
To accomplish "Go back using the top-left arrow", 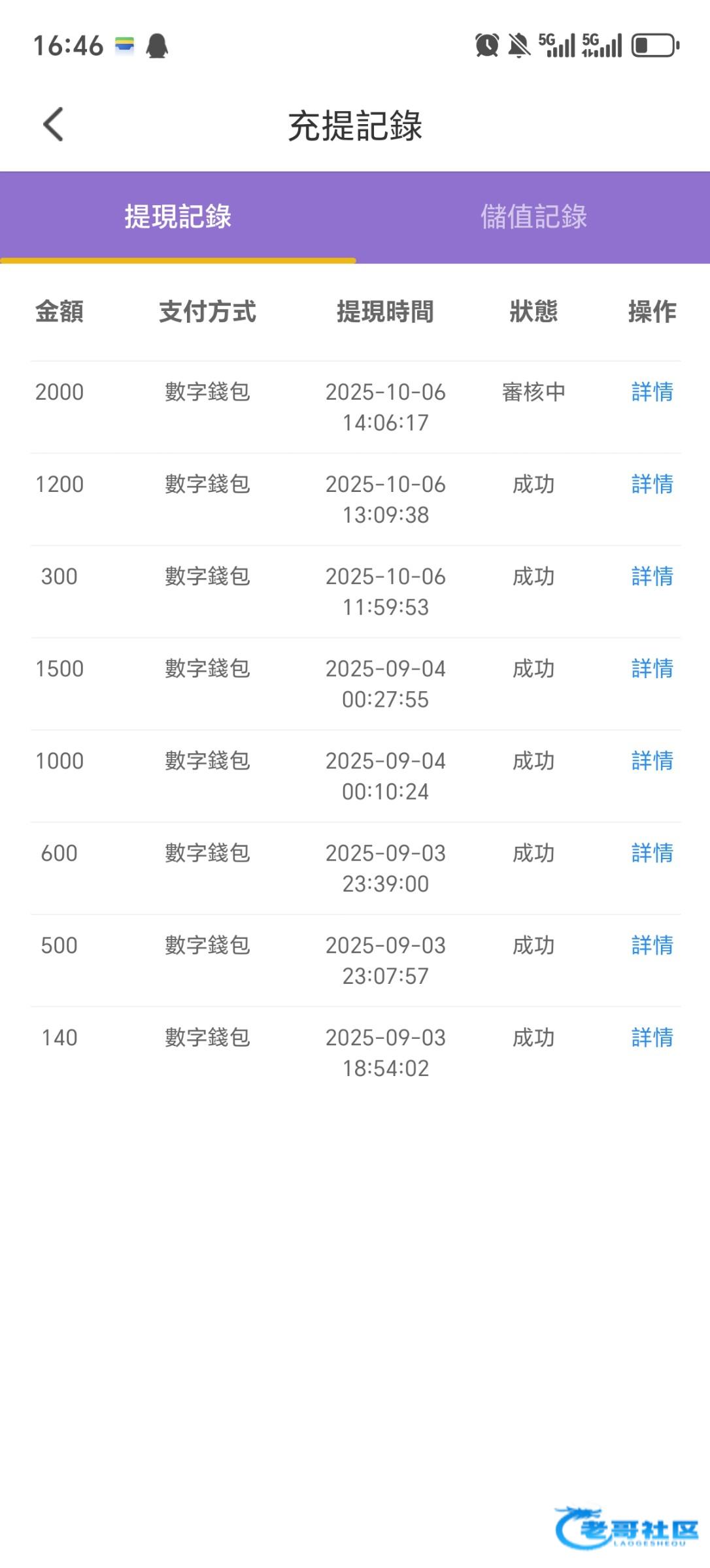I will point(54,124).
